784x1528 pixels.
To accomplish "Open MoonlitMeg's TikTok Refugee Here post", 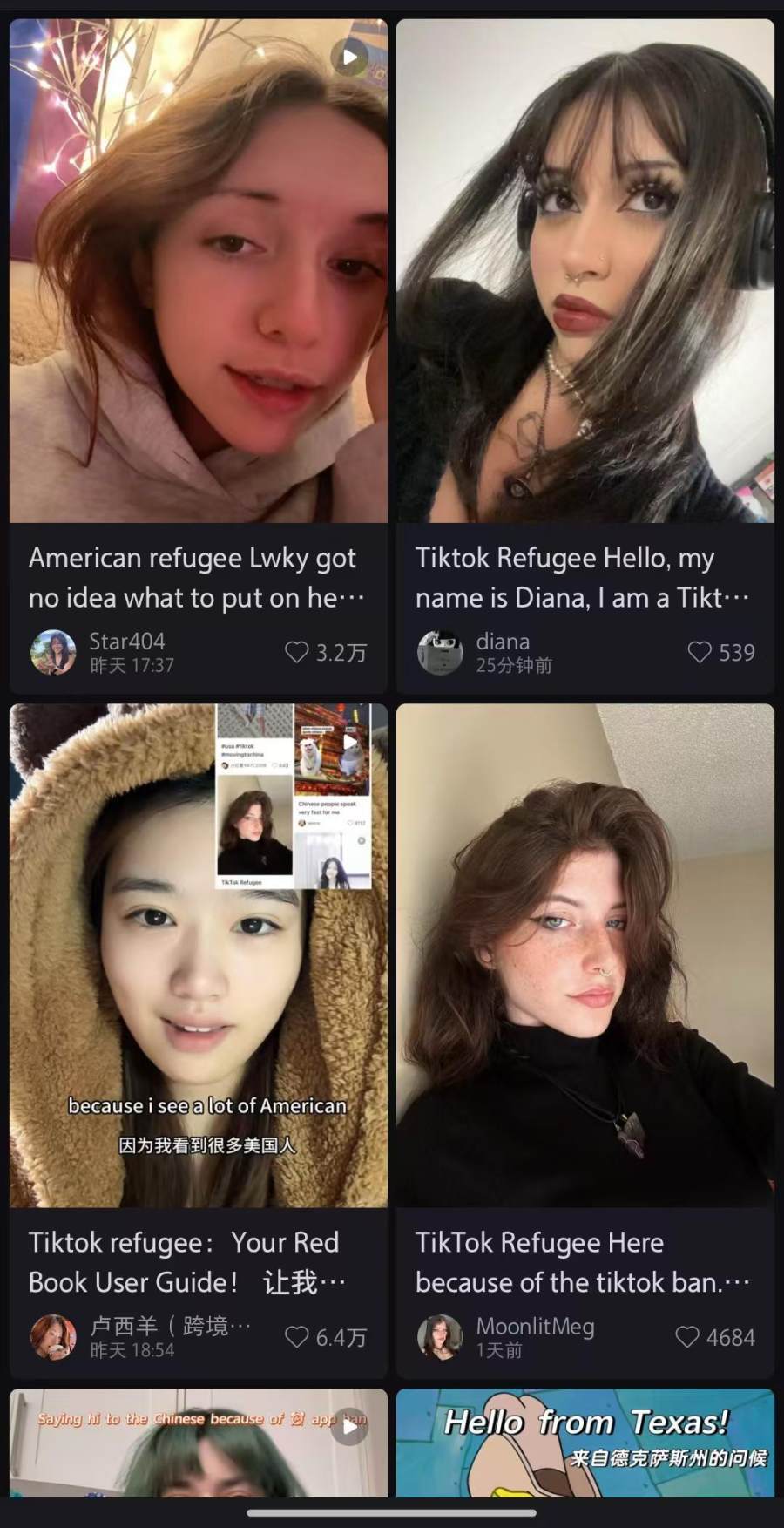I will pyautogui.click(x=585, y=955).
